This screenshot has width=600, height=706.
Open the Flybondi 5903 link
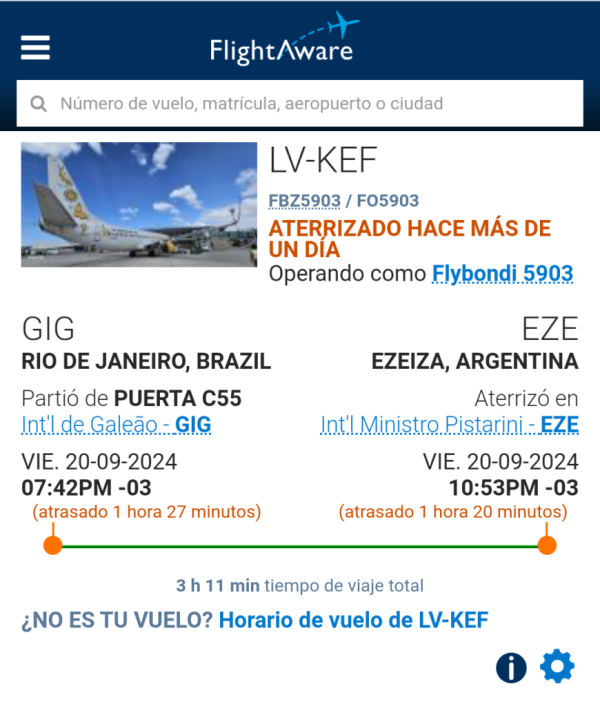pos(502,273)
